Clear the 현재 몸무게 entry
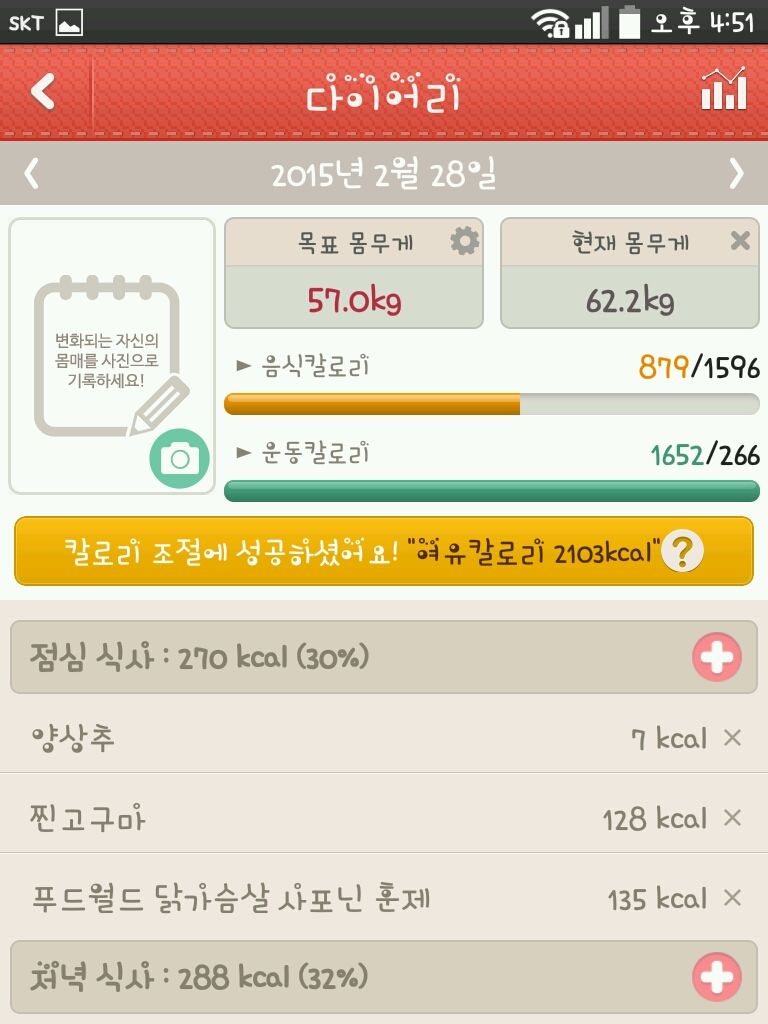 pos(740,241)
